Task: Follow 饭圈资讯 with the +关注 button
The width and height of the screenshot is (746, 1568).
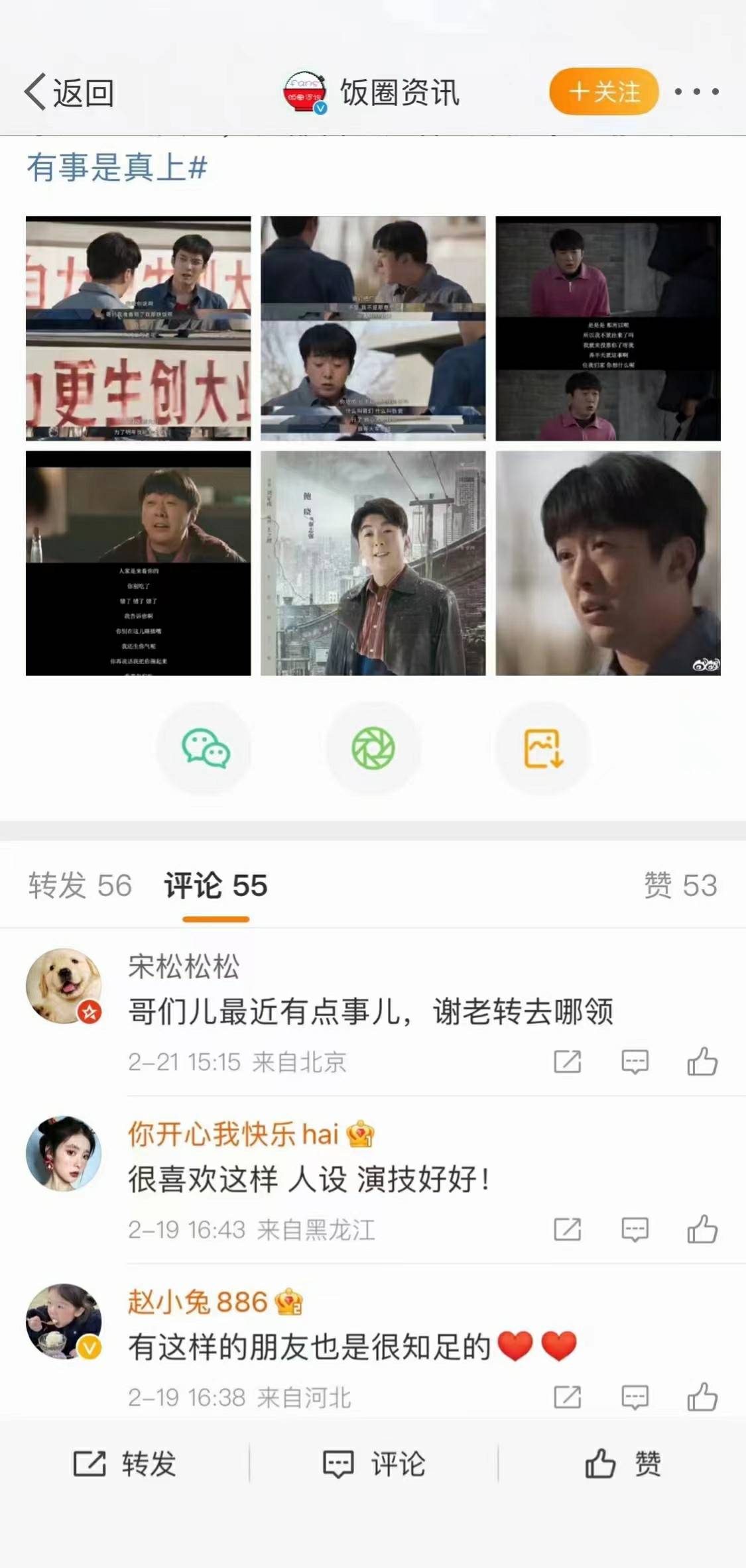Action: 603,91
